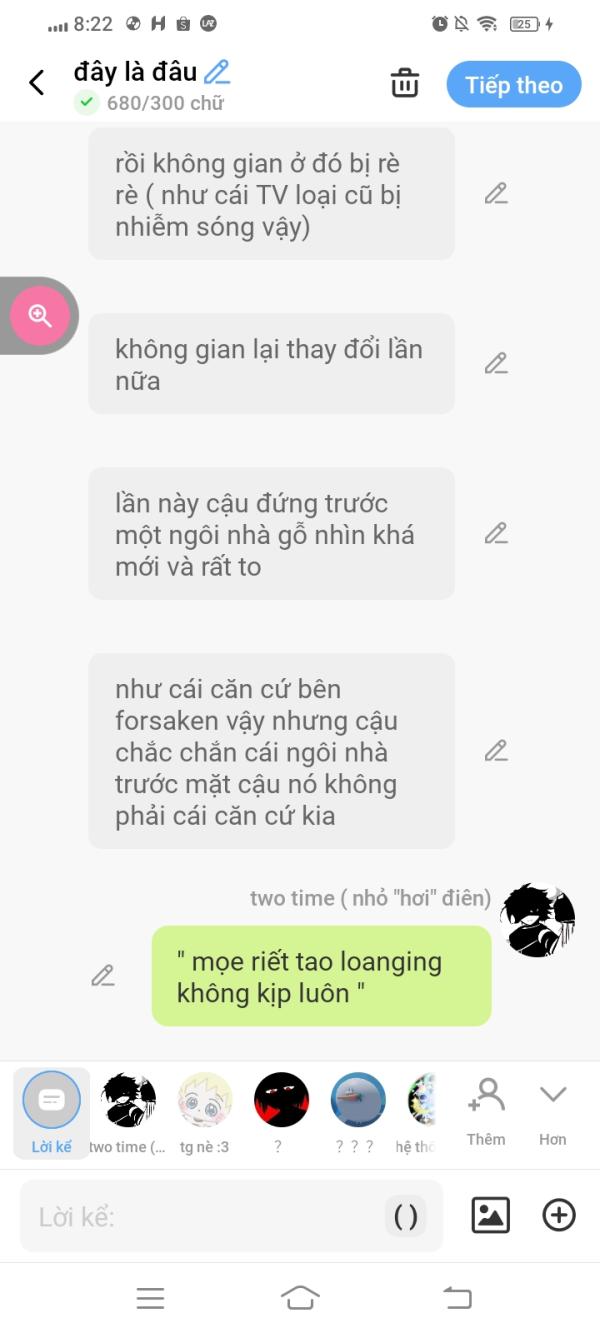Edit the "không gian lại thay đổi" message
This screenshot has width=600, height=1333.
tap(496, 364)
